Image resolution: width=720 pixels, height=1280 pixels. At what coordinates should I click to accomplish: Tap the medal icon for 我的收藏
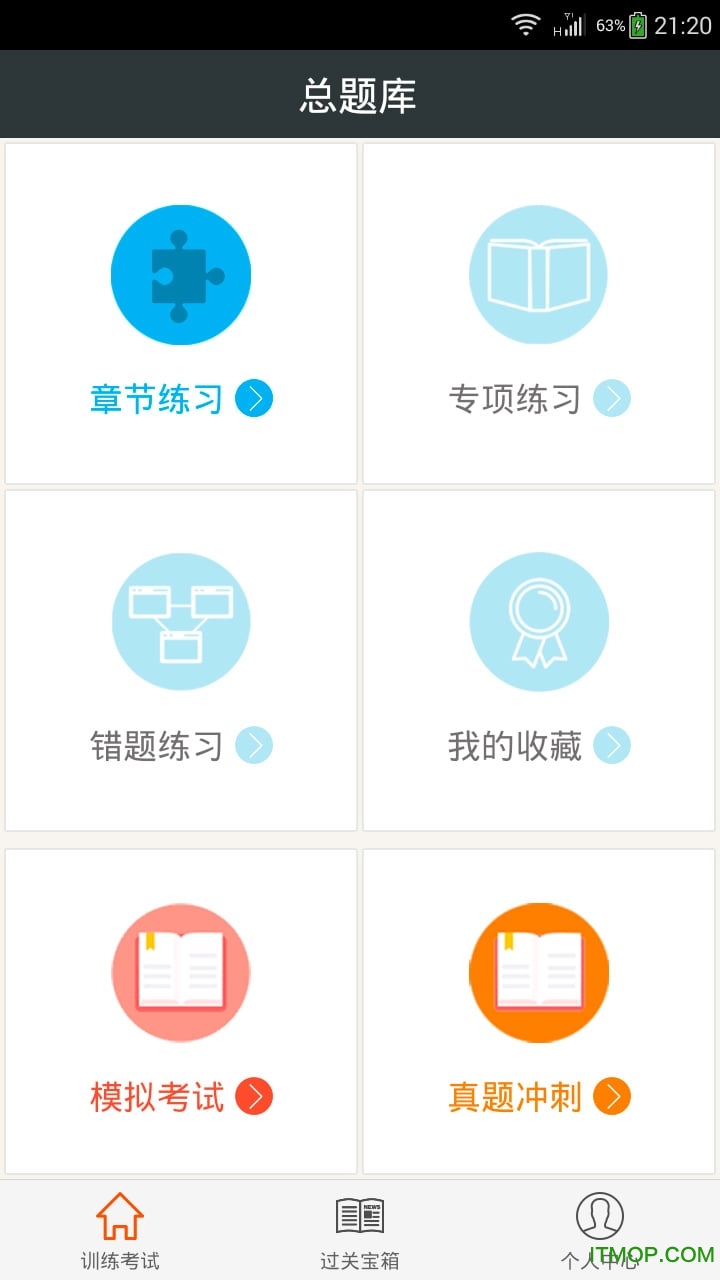coord(539,621)
